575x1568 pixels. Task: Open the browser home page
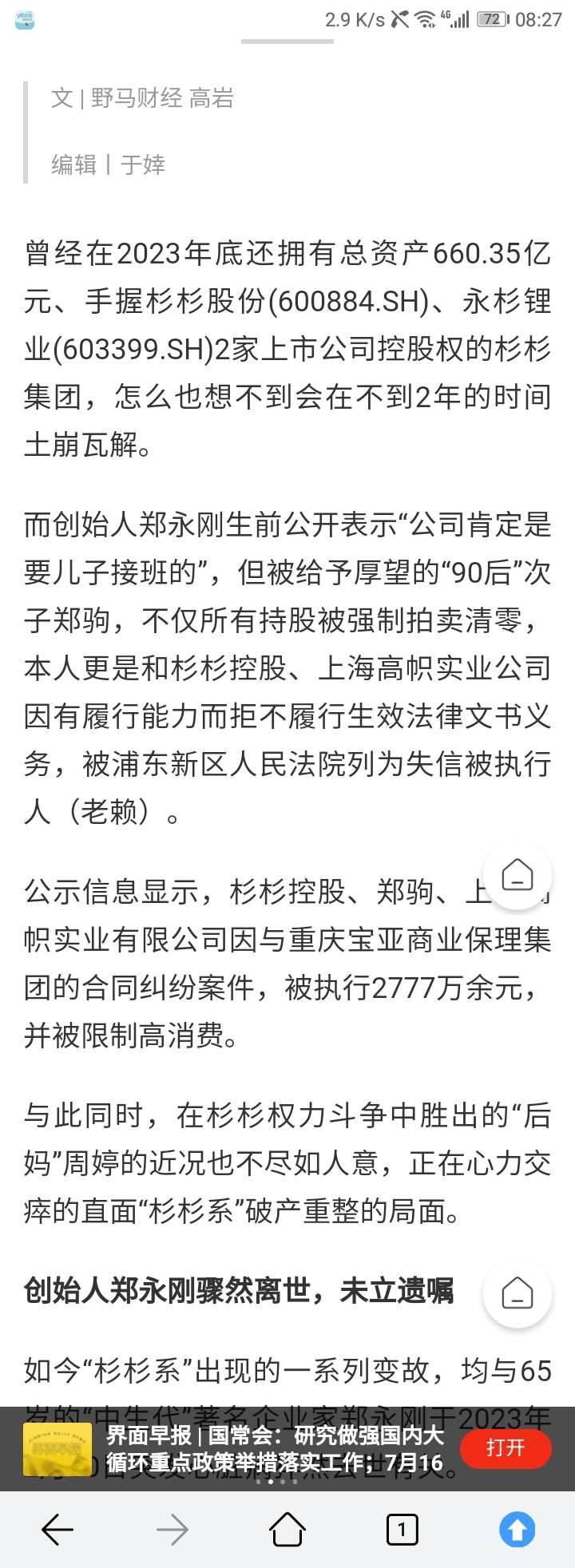[287, 1530]
